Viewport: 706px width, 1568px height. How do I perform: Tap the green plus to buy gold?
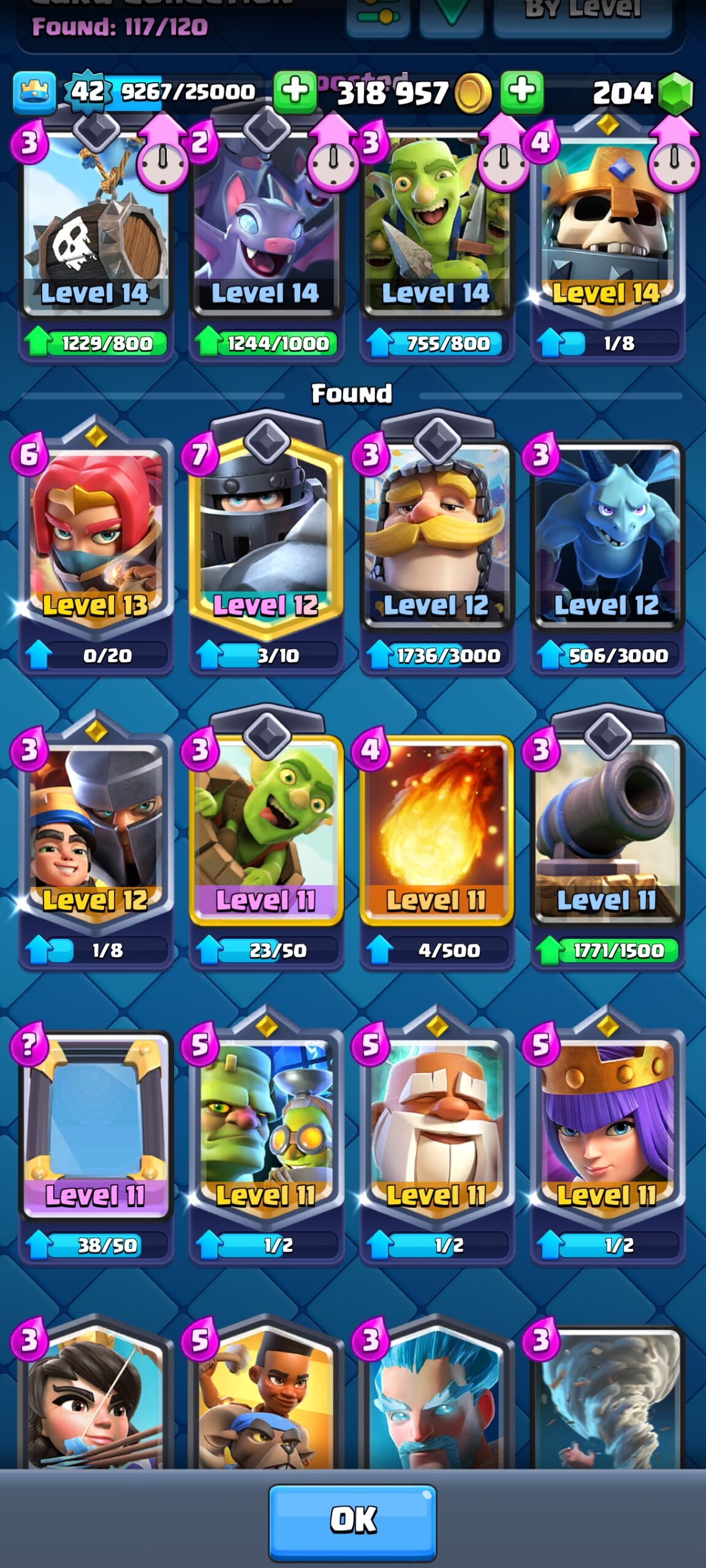click(x=295, y=92)
